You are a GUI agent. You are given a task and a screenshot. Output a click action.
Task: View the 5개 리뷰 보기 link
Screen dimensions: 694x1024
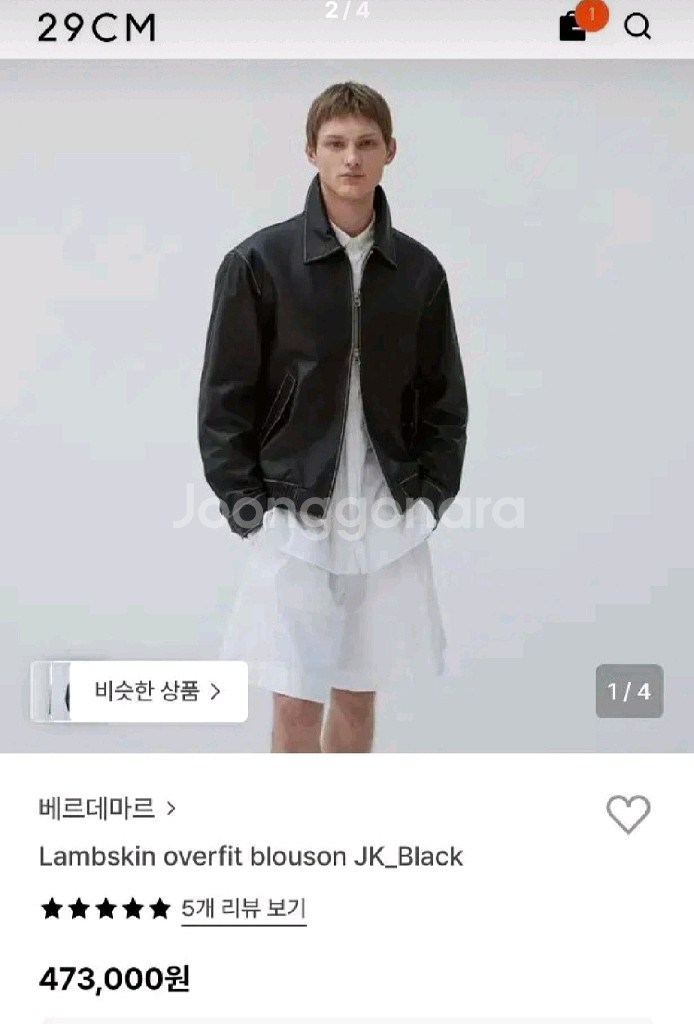(x=243, y=909)
